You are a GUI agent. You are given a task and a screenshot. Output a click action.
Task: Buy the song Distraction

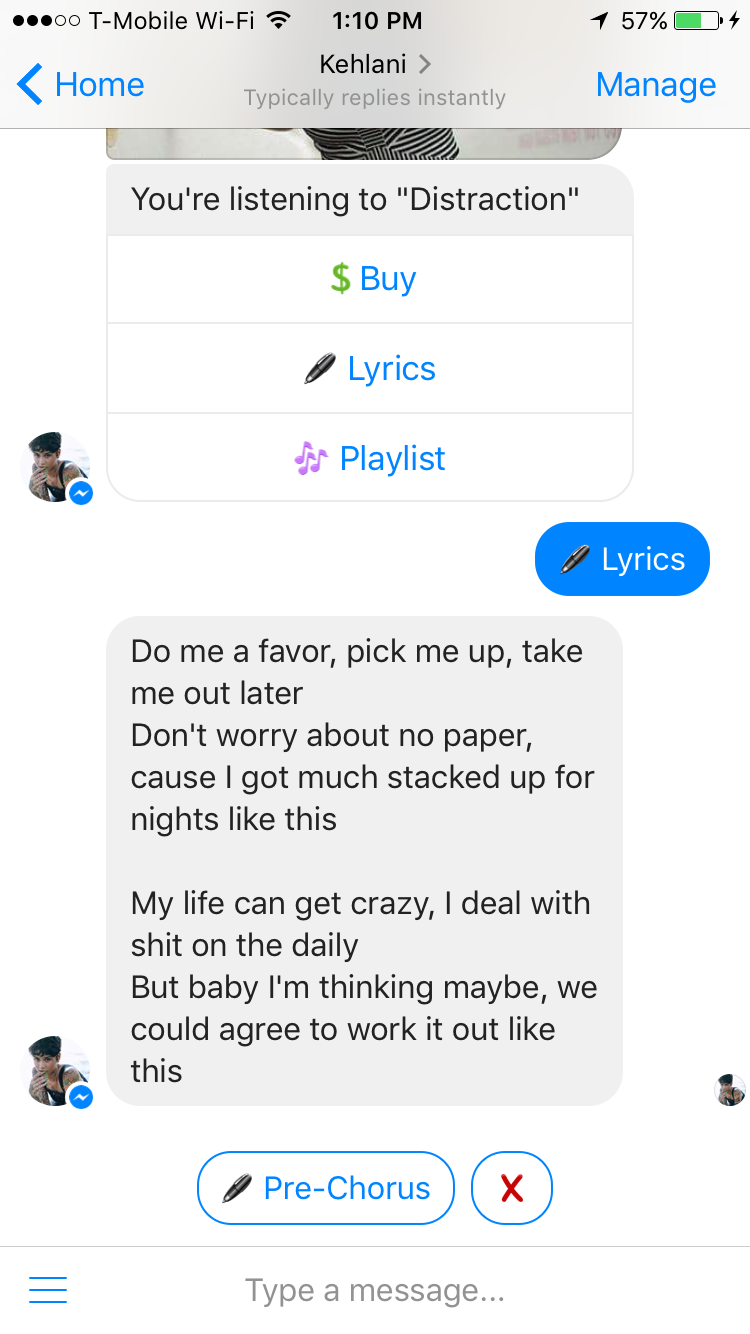pos(370,279)
